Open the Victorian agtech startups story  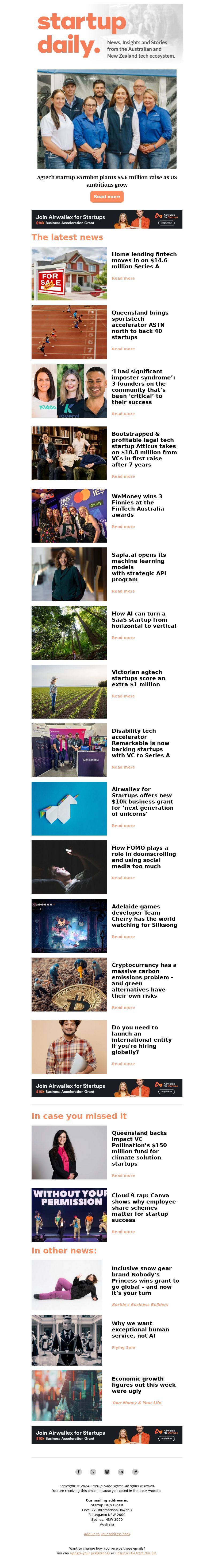click(x=138, y=678)
